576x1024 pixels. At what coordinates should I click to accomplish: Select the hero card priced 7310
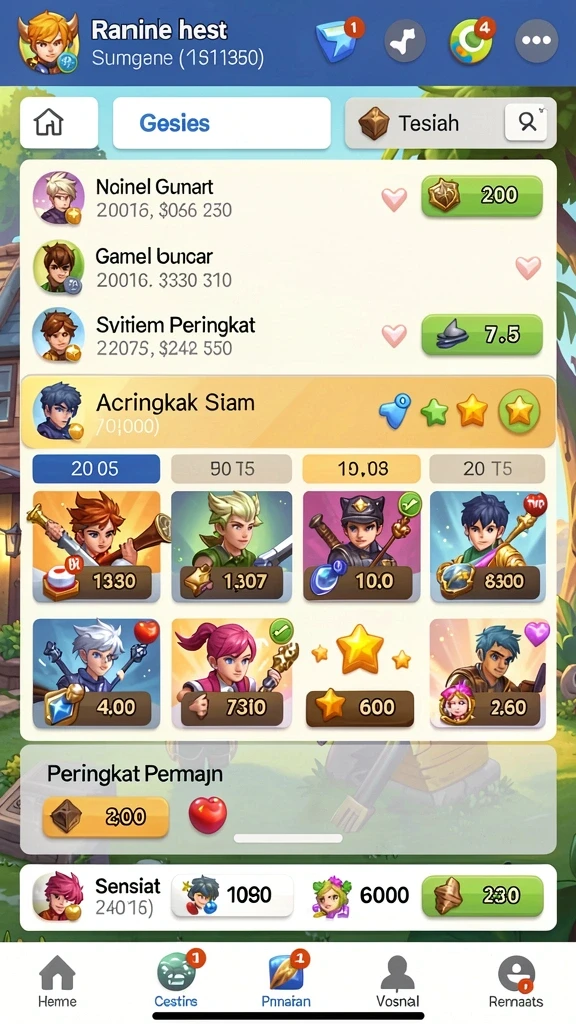point(232,673)
